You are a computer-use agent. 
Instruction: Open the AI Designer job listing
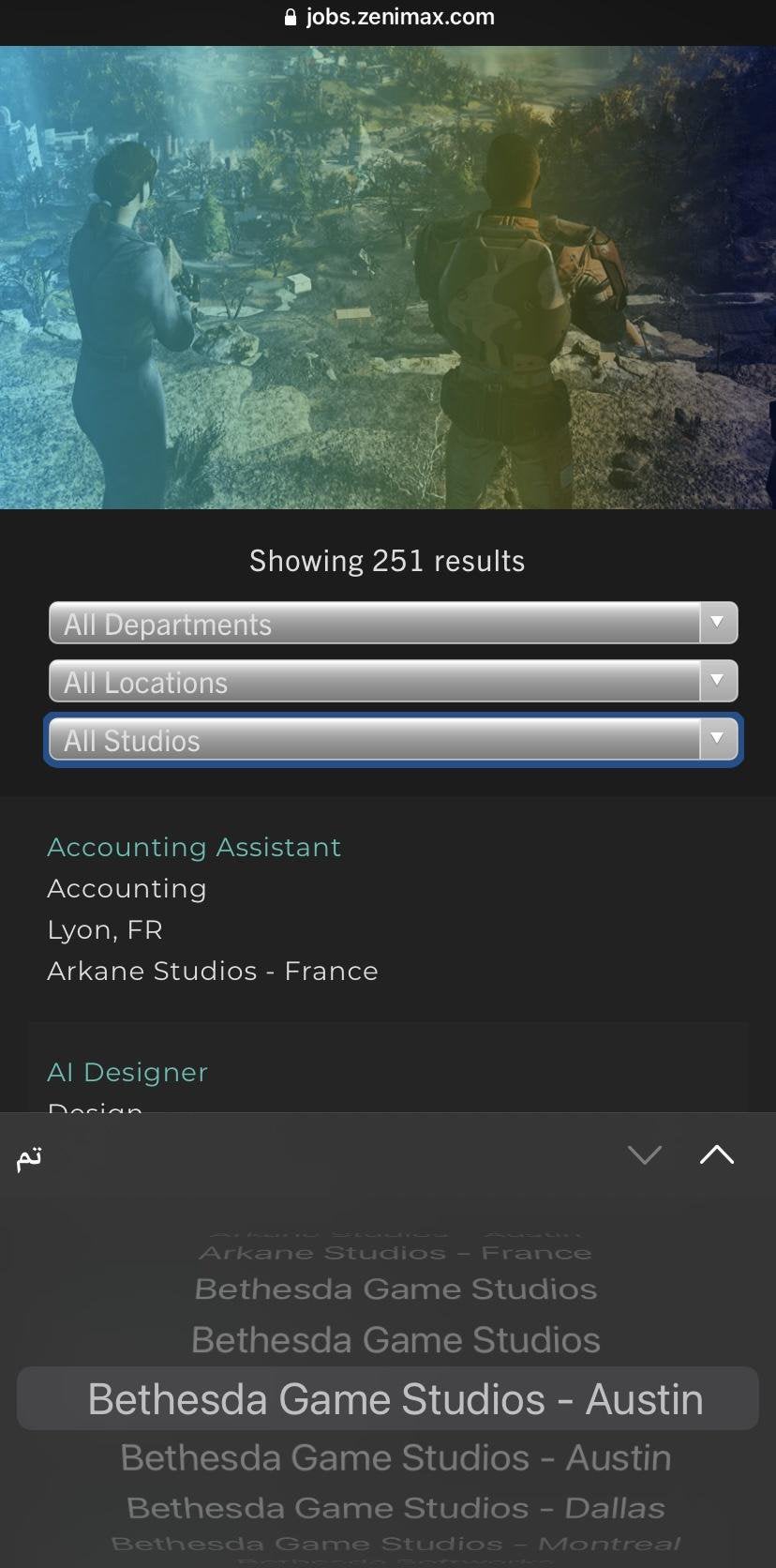(x=127, y=1072)
